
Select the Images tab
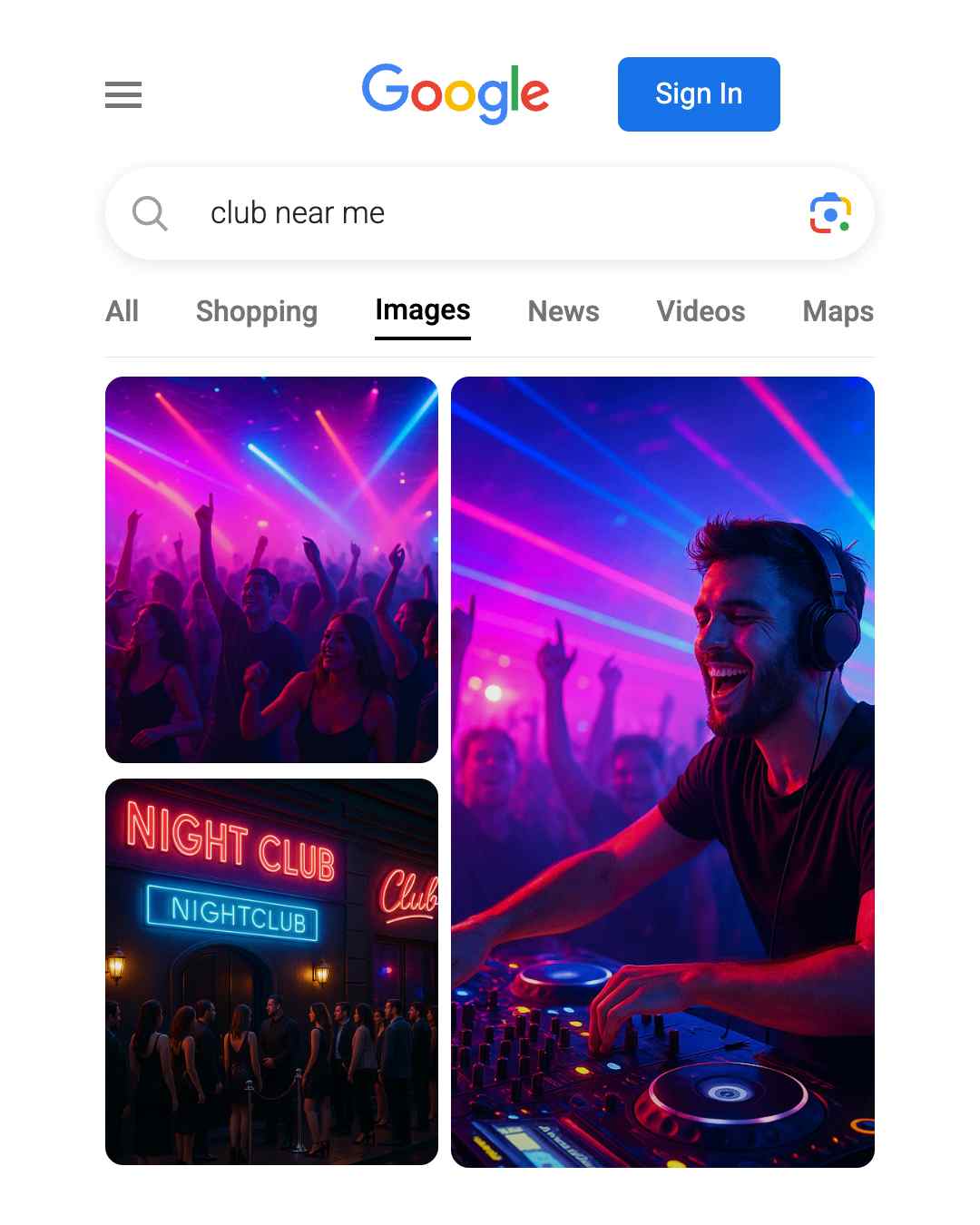pos(422,311)
